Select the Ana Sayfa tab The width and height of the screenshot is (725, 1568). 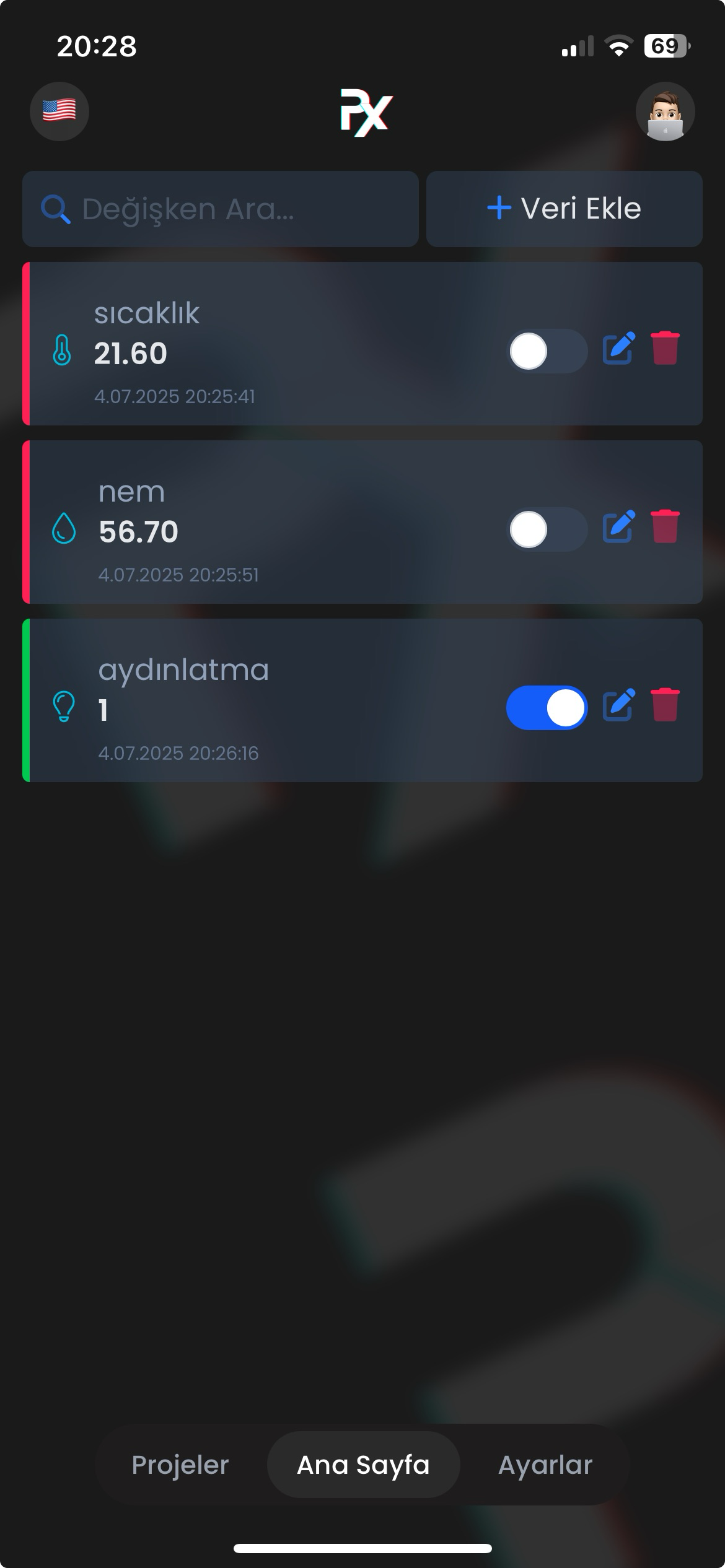pyautogui.click(x=363, y=1465)
